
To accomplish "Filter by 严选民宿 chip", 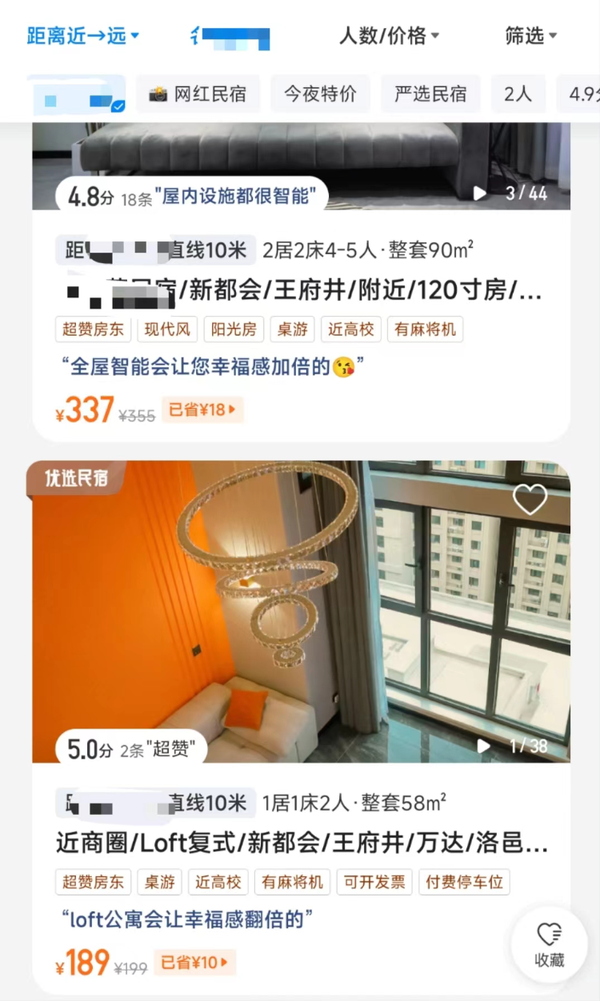I will pyautogui.click(x=430, y=94).
